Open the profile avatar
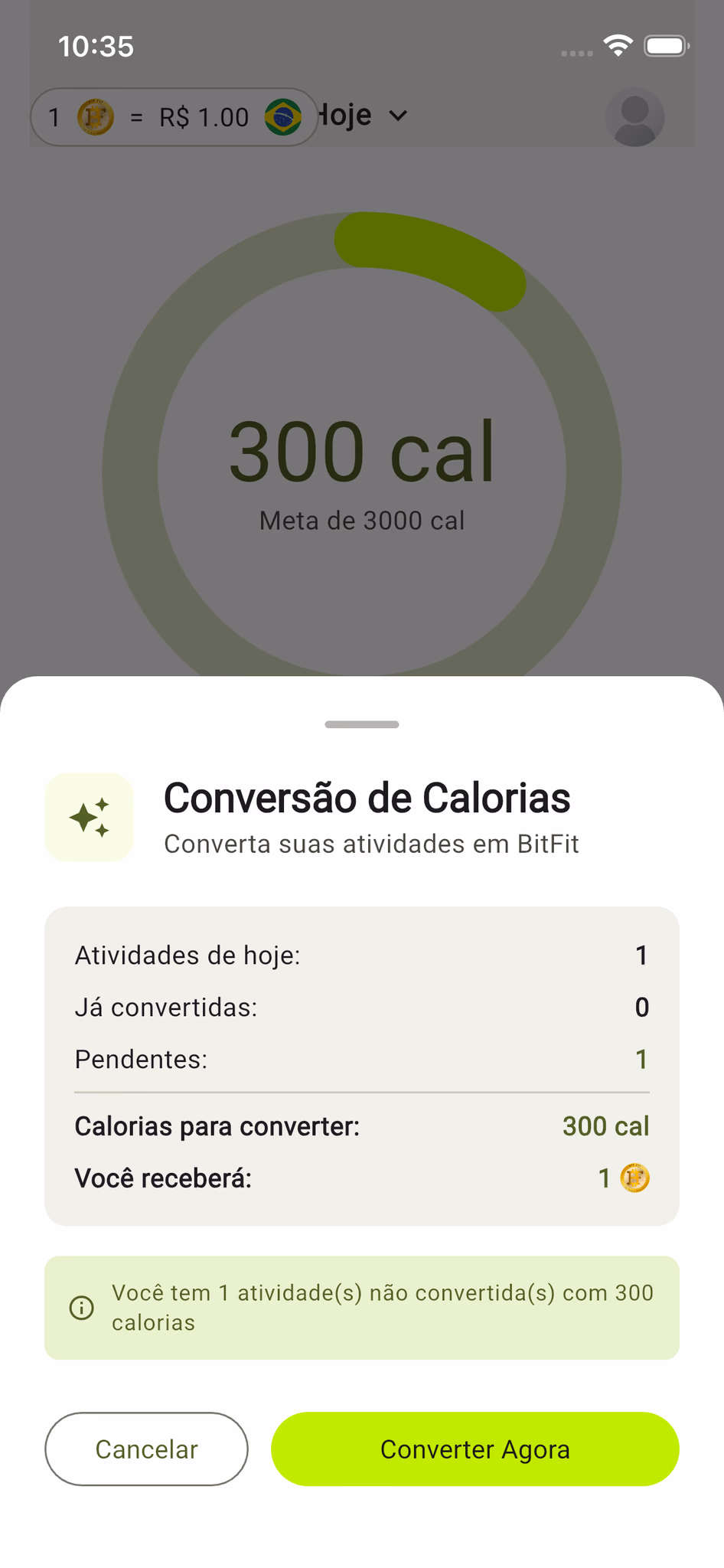 pyautogui.click(x=634, y=116)
